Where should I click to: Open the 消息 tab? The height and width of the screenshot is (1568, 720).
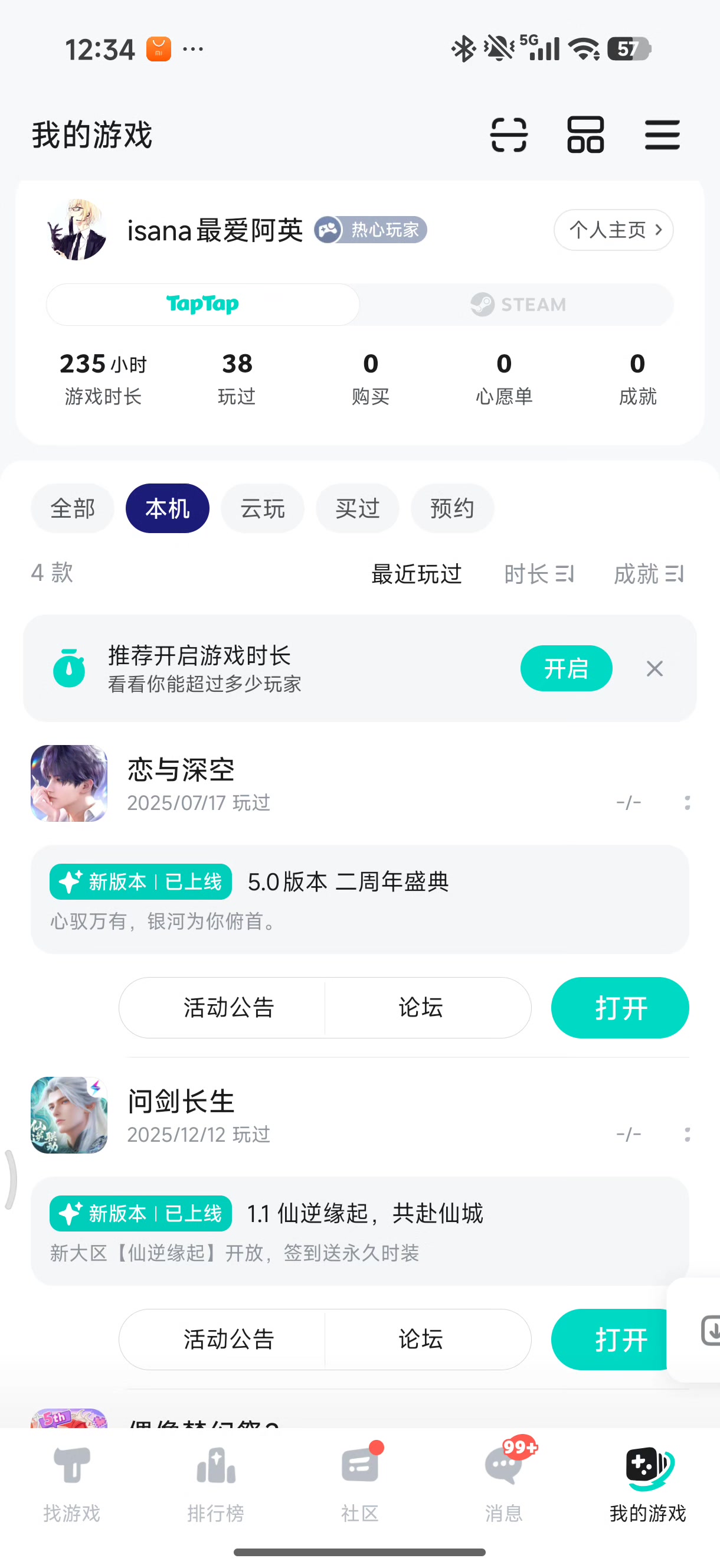coord(503,1484)
